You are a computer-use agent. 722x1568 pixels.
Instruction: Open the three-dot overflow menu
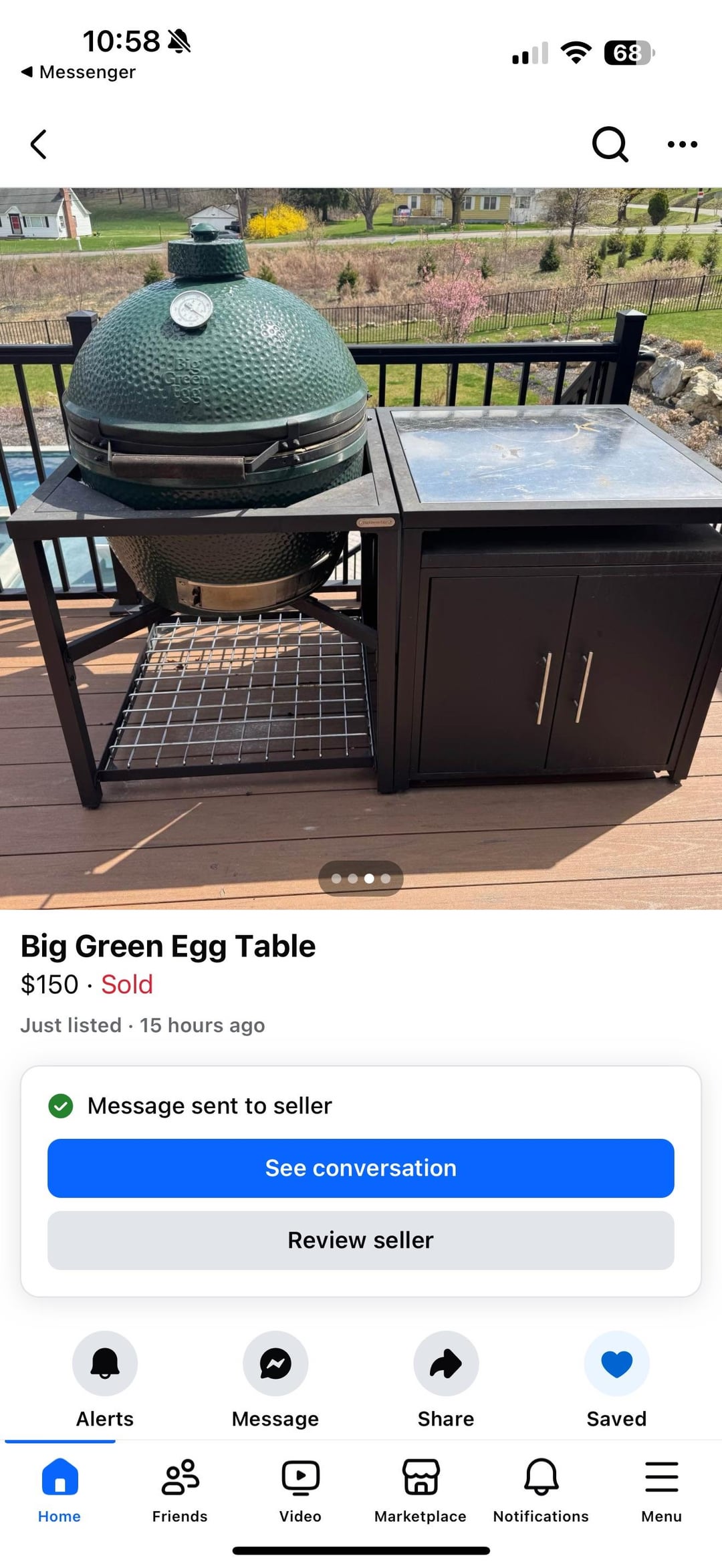pyautogui.click(x=682, y=144)
